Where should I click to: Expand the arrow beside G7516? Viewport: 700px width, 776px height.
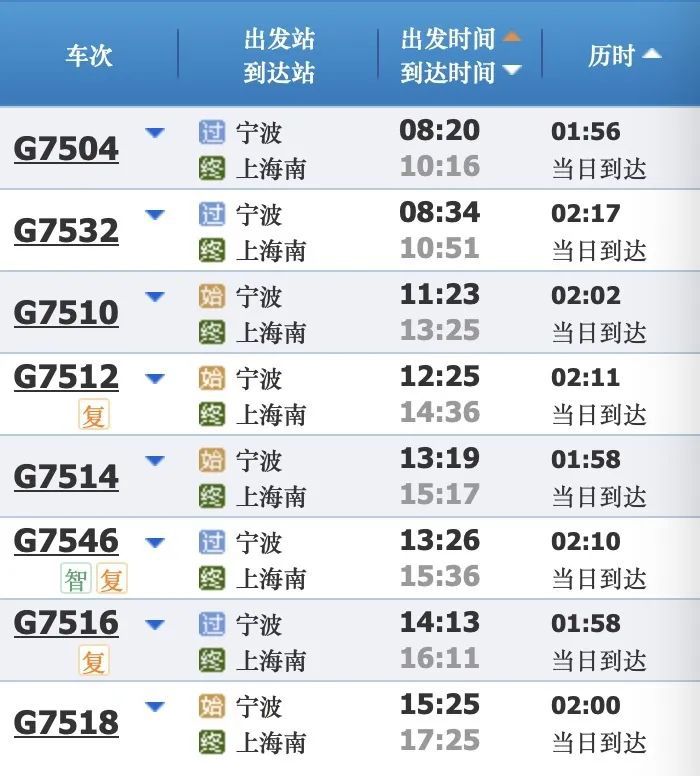pyautogui.click(x=155, y=625)
